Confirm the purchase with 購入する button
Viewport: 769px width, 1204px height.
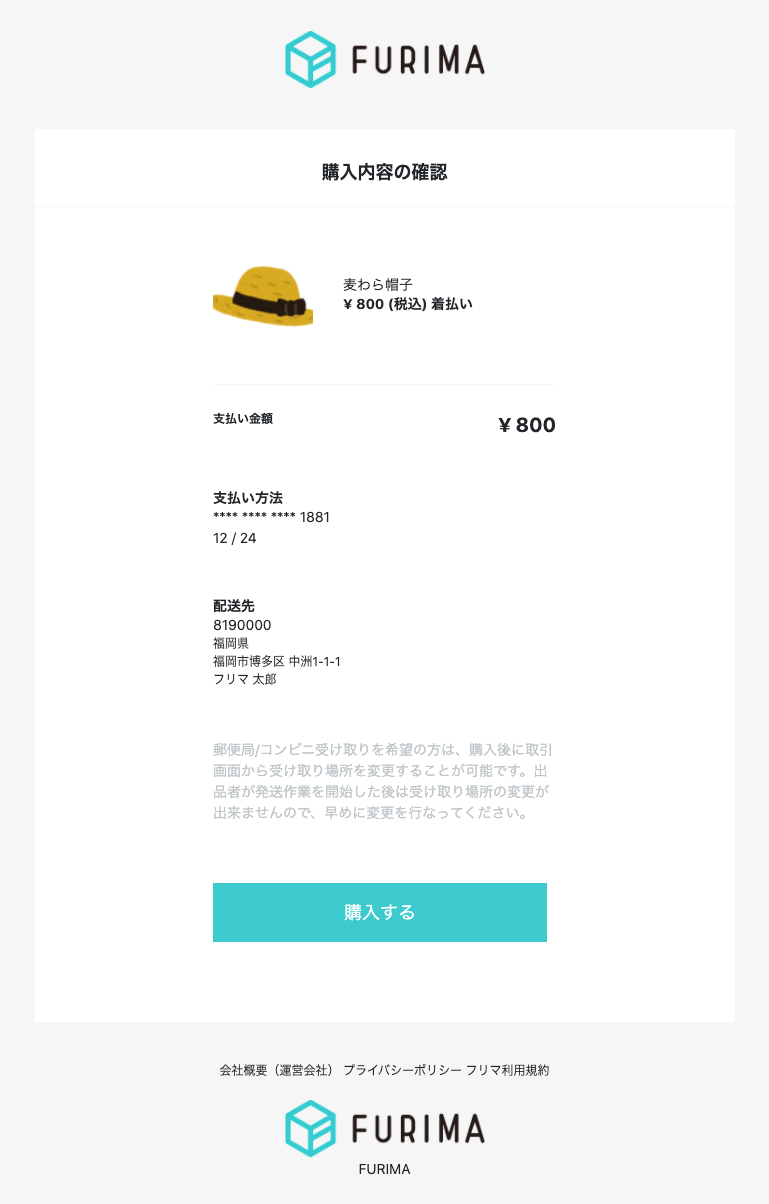pyautogui.click(x=380, y=912)
